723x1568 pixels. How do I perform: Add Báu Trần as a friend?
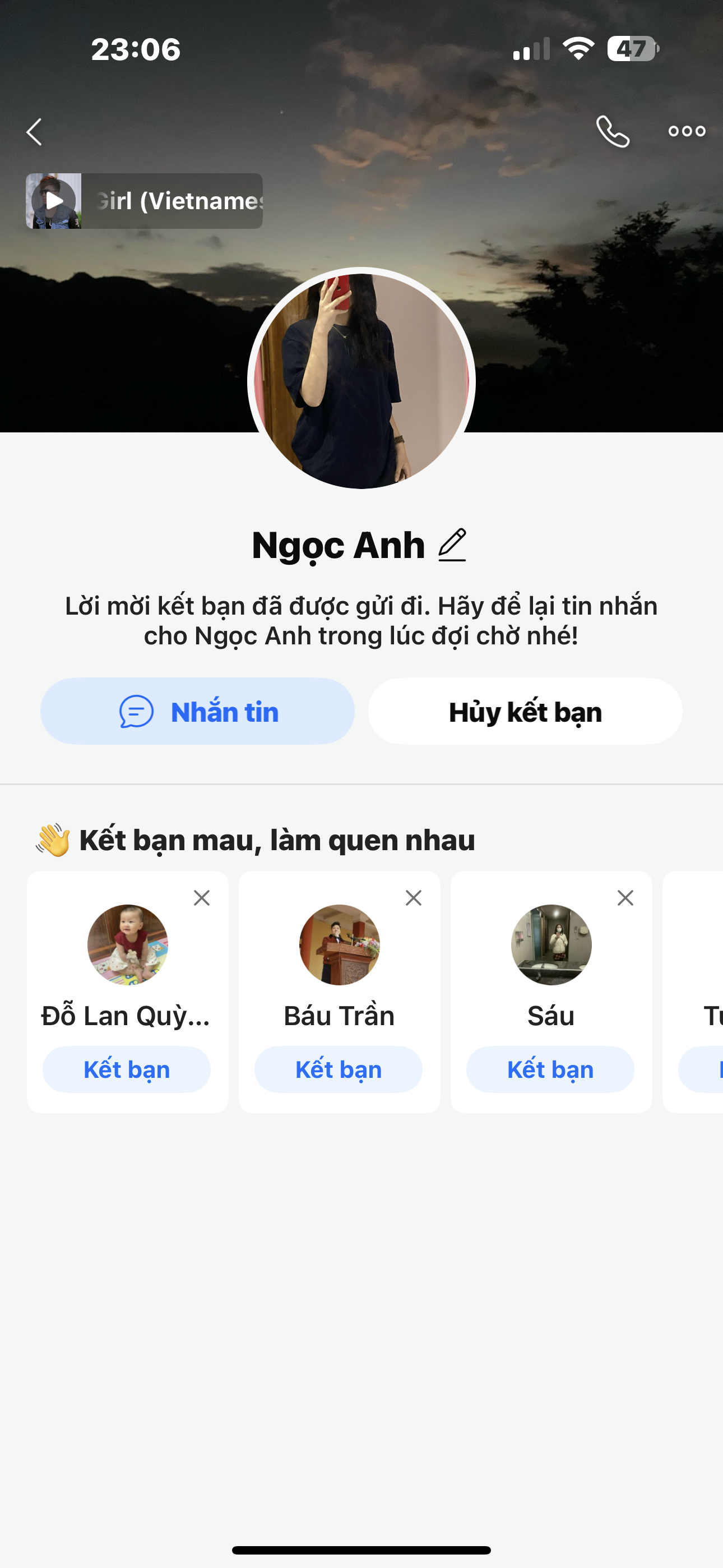339,1069
